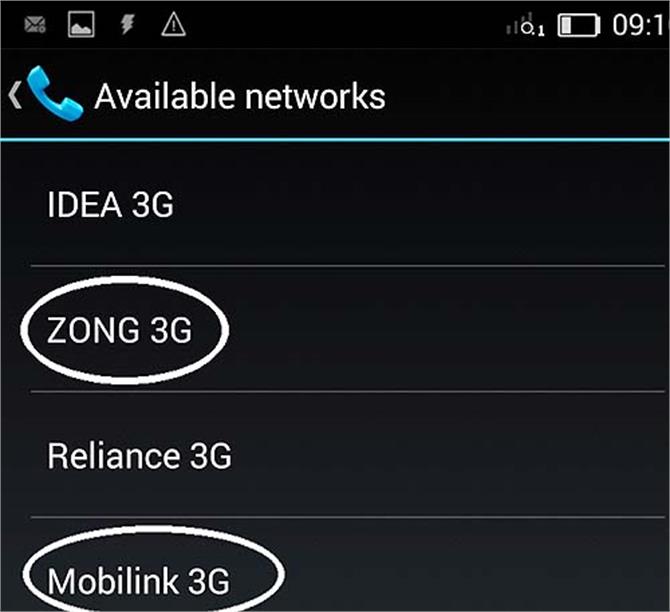
Task: Connect to Mobilink 3G network
Action: (139, 578)
